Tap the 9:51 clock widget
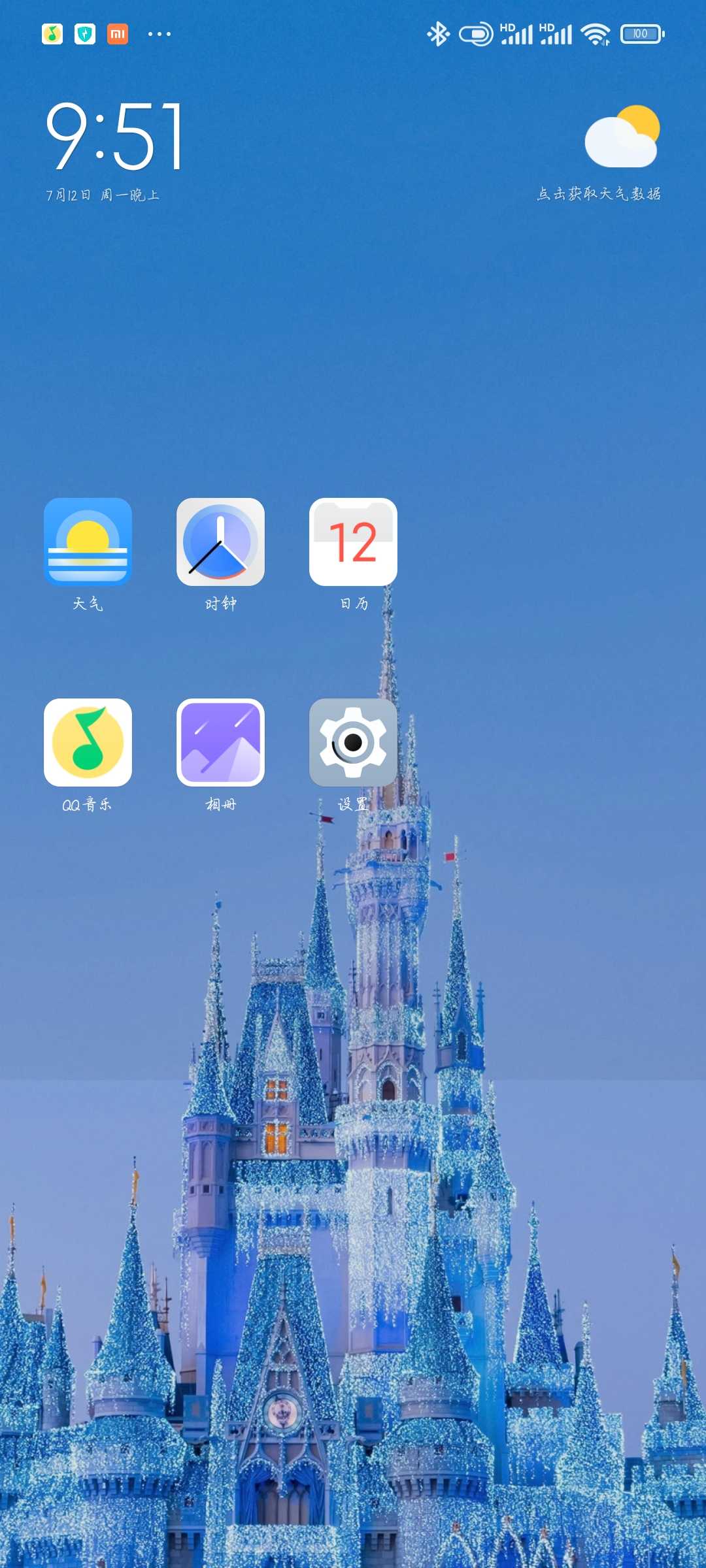The height and width of the screenshot is (1568, 706). coord(114,137)
